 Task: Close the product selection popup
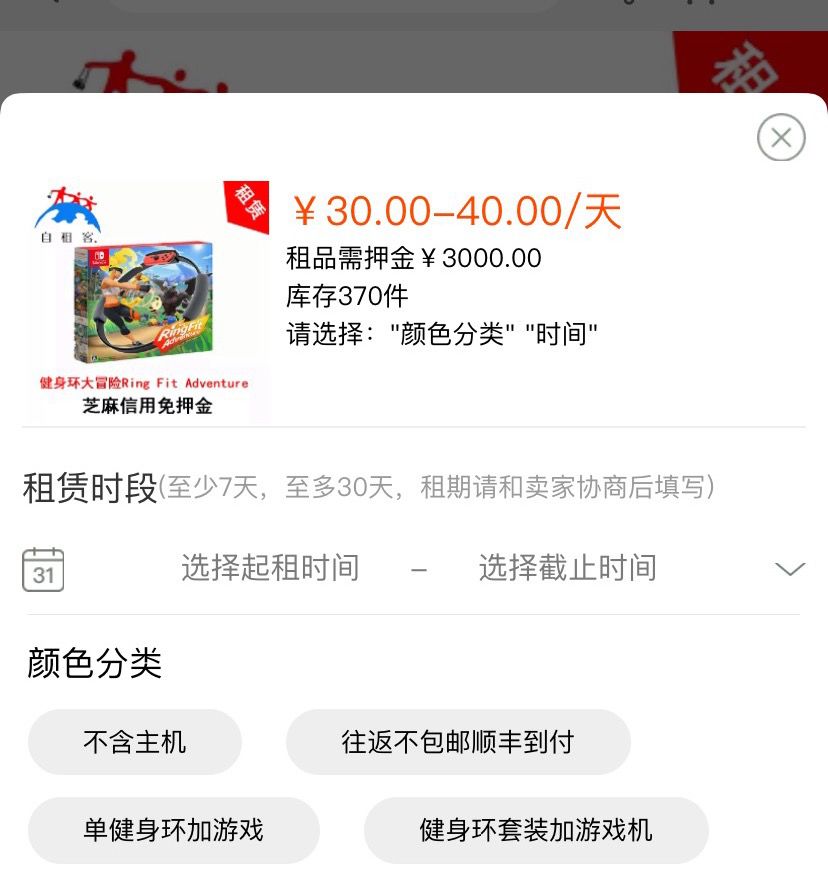[782, 138]
